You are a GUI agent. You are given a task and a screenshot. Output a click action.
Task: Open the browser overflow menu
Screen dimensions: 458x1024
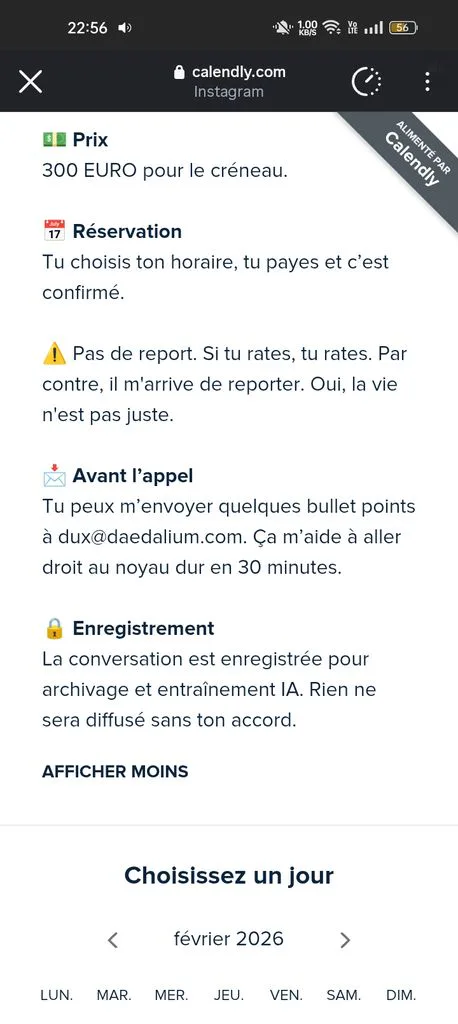(x=427, y=82)
